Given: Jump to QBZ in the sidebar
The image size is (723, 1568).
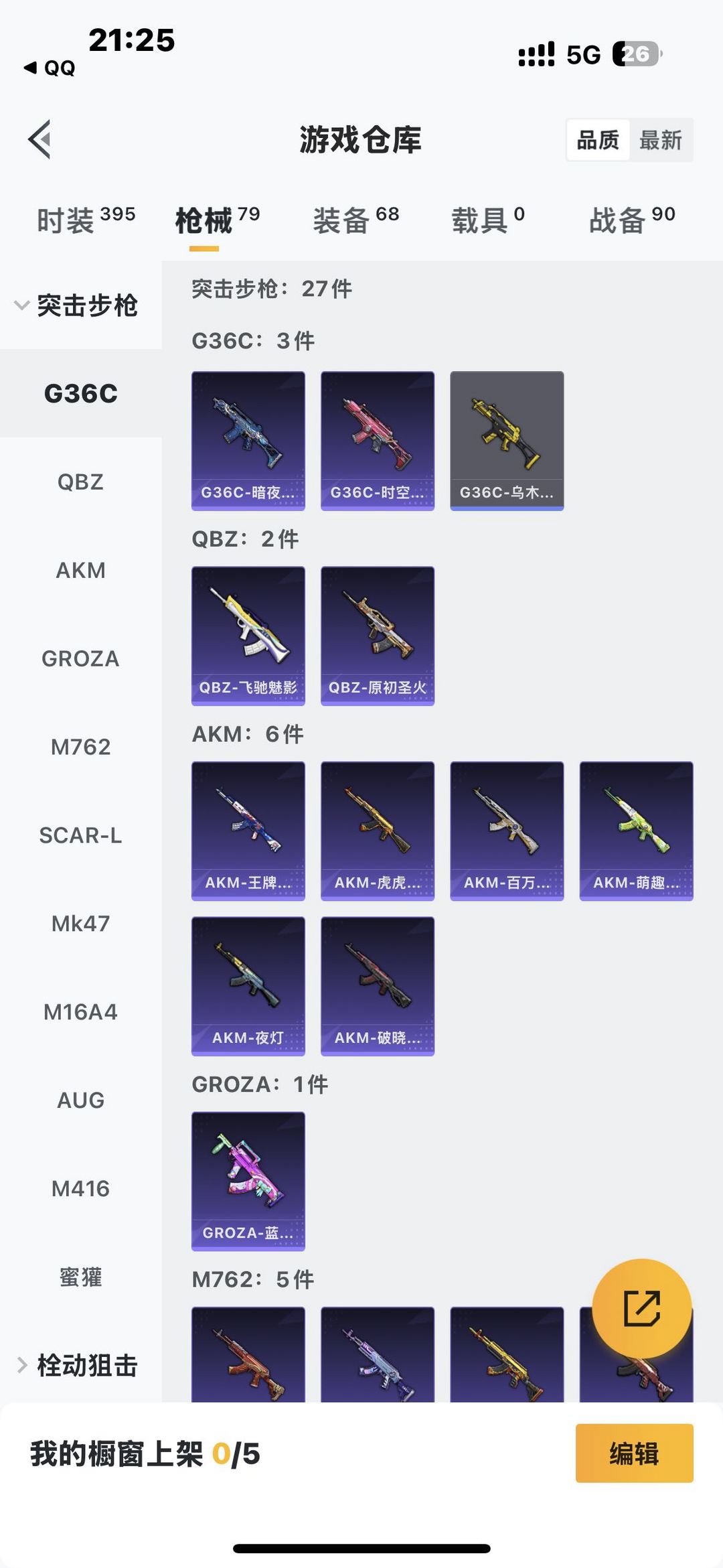Looking at the screenshot, I should click(80, 482).
